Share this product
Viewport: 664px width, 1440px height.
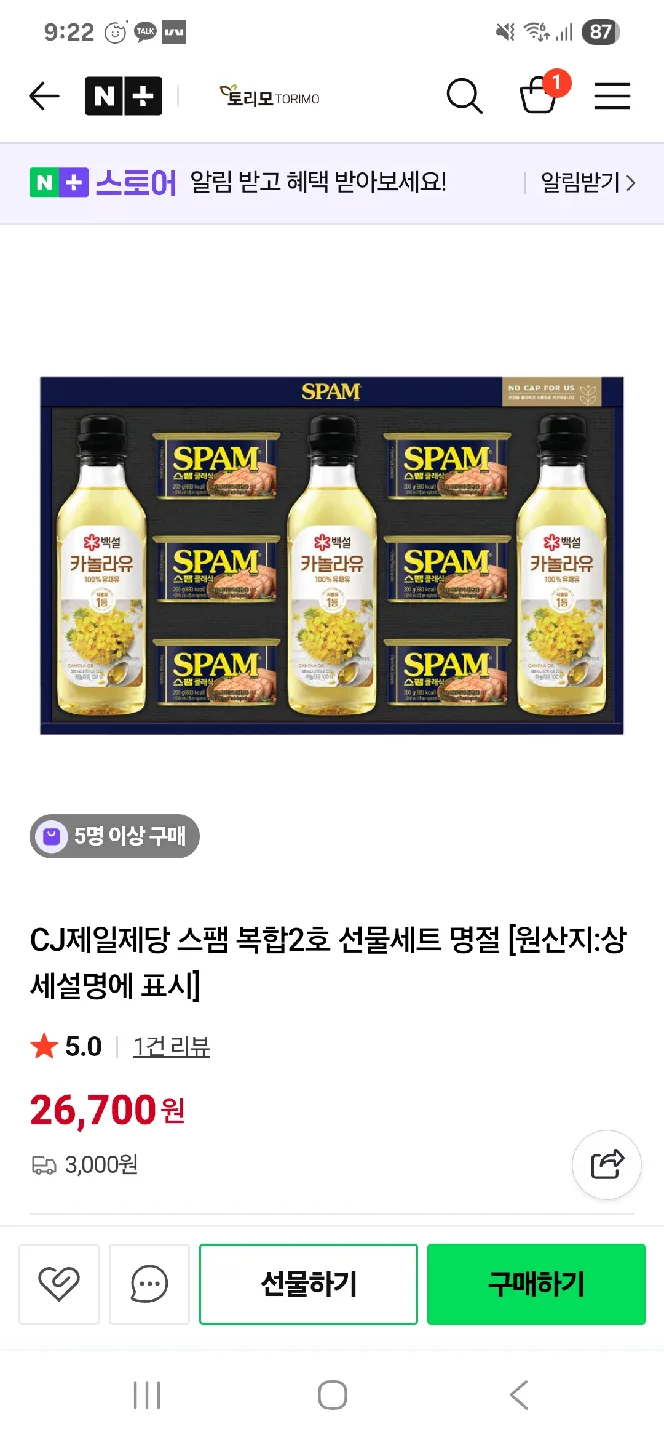click(x=607, y=1164)
